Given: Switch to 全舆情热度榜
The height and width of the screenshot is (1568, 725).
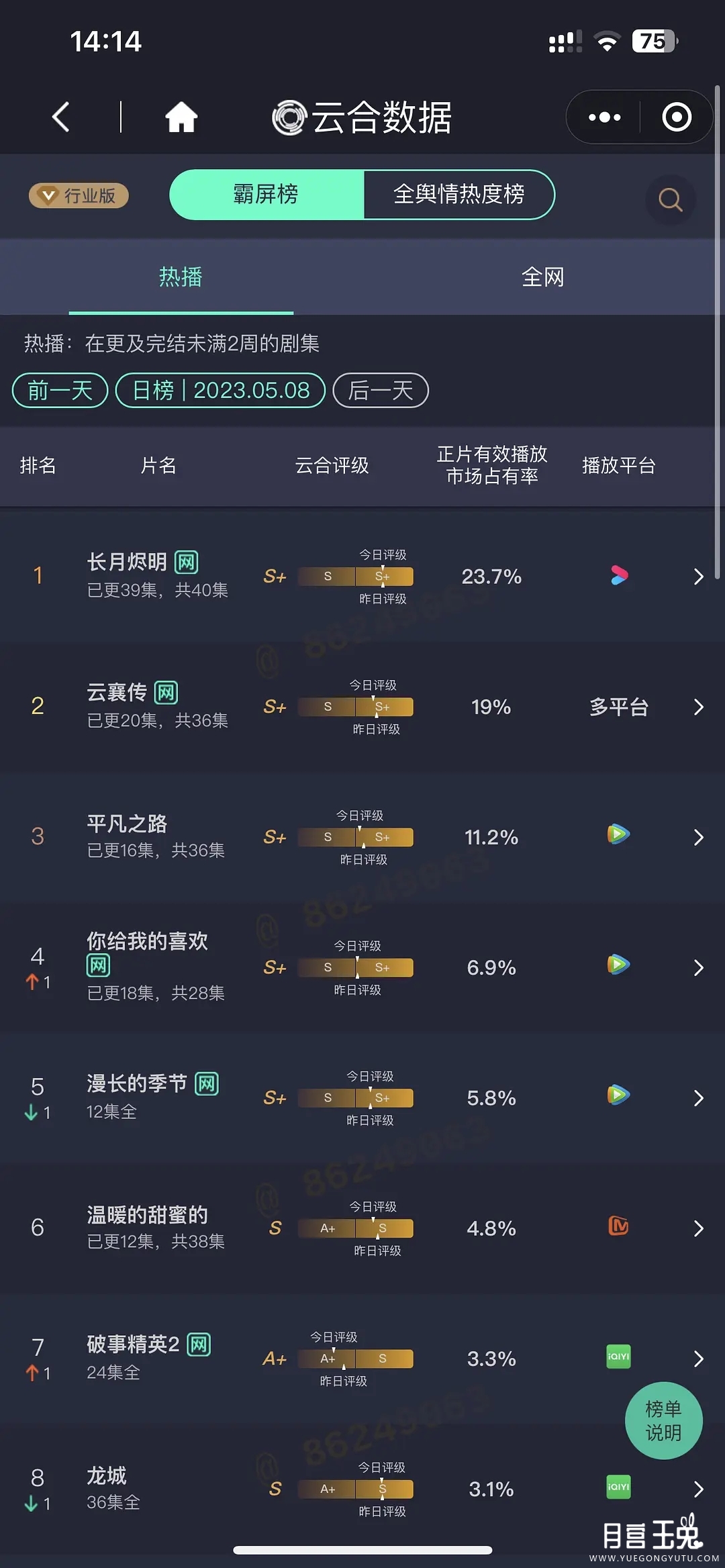Looking at the screenshot, I should 458,195.
